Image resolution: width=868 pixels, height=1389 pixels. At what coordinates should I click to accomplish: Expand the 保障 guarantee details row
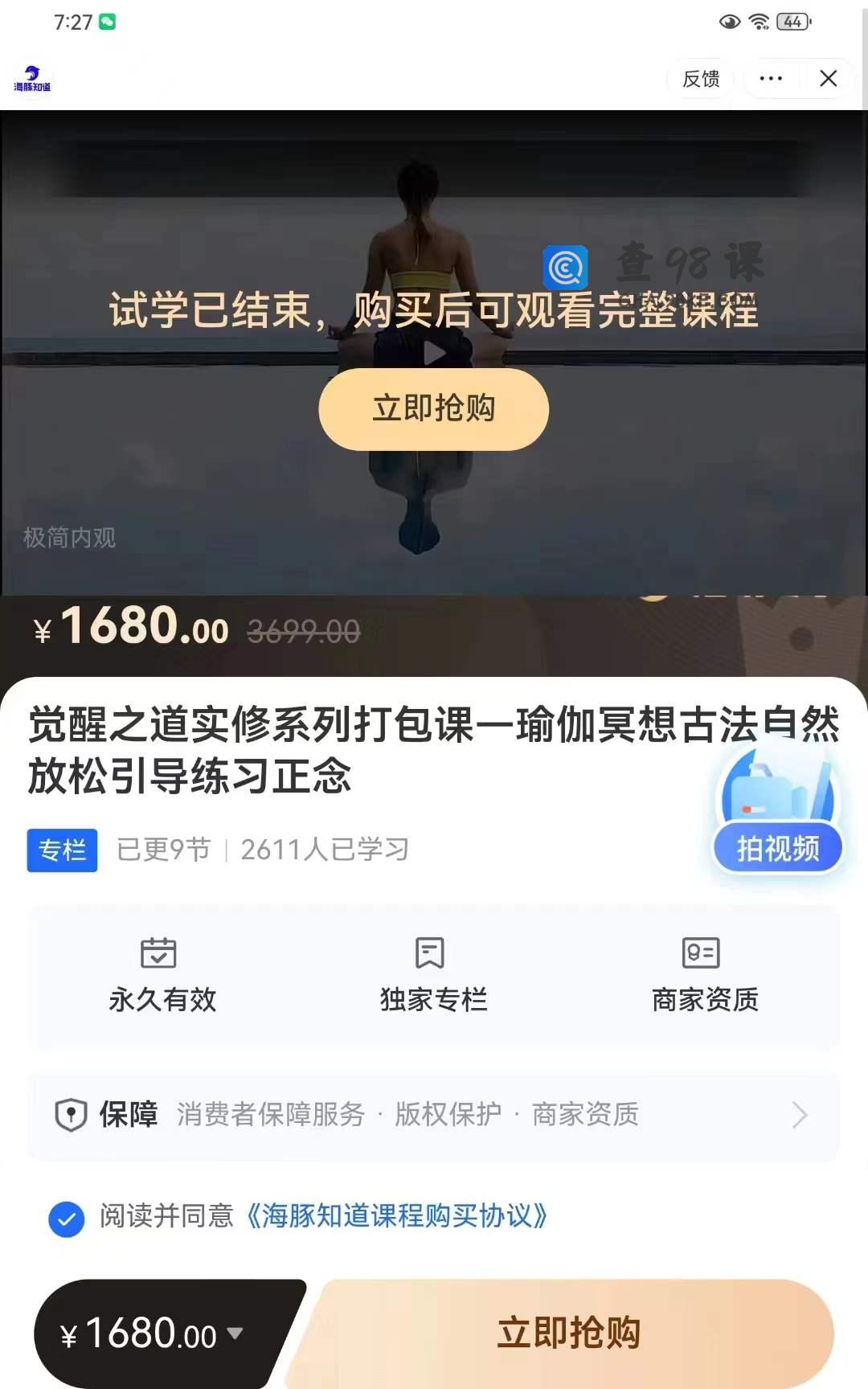[434, 1115]
